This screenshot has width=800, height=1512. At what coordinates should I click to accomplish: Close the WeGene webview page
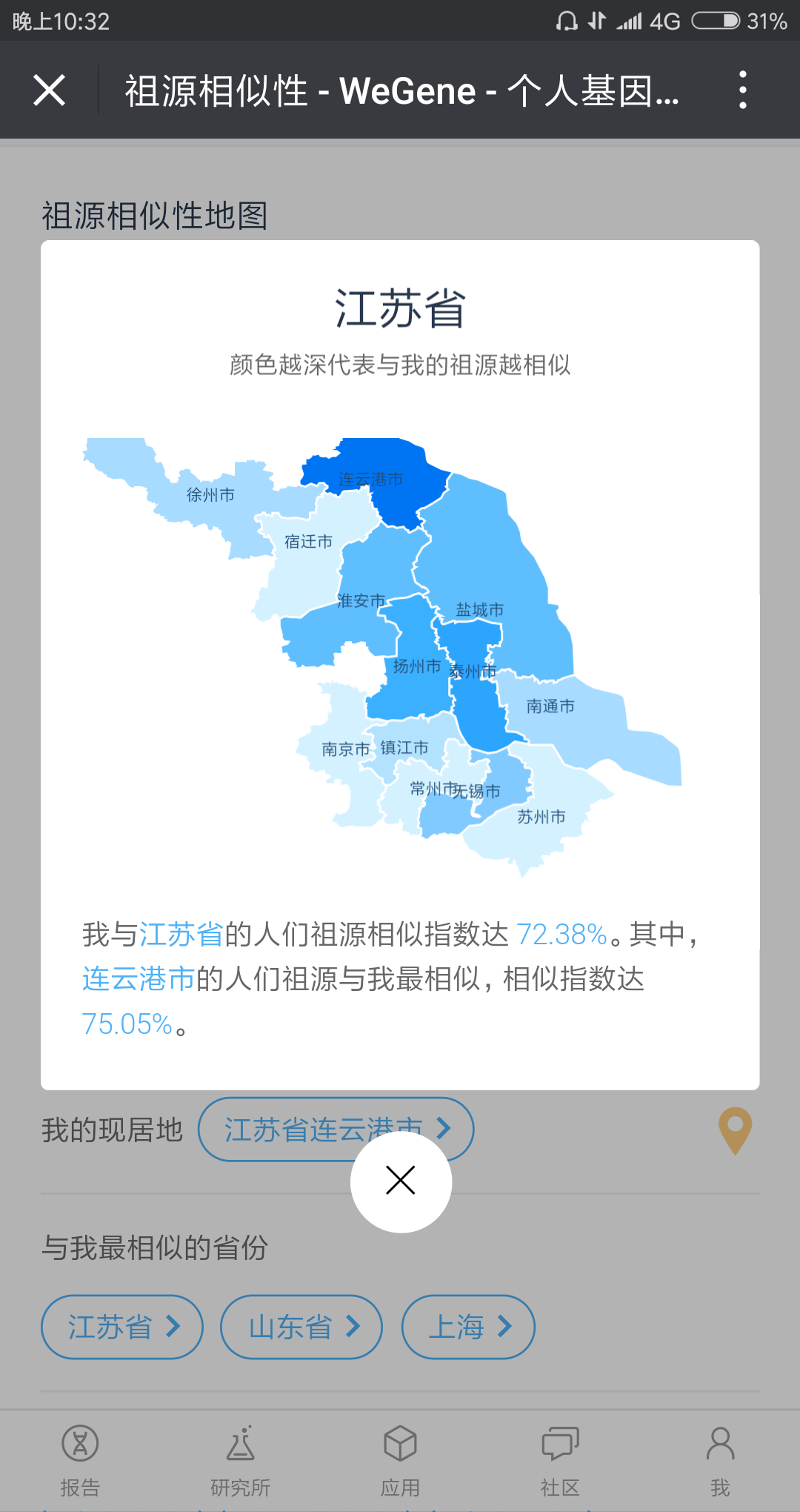(x=50, y=90)
